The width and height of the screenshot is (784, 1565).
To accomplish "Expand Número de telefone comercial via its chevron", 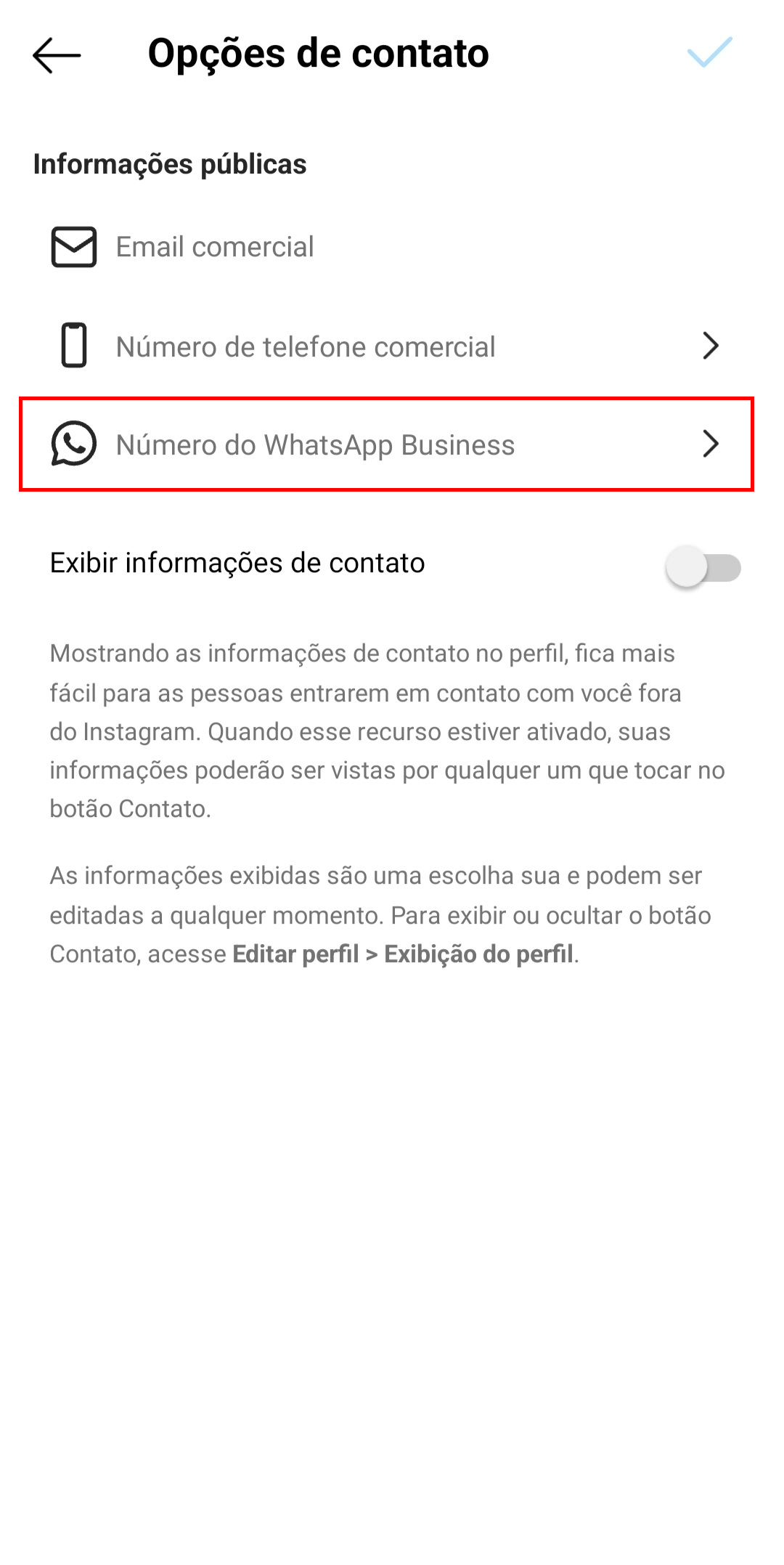I will pyautogui.click(x=712, y=346).
